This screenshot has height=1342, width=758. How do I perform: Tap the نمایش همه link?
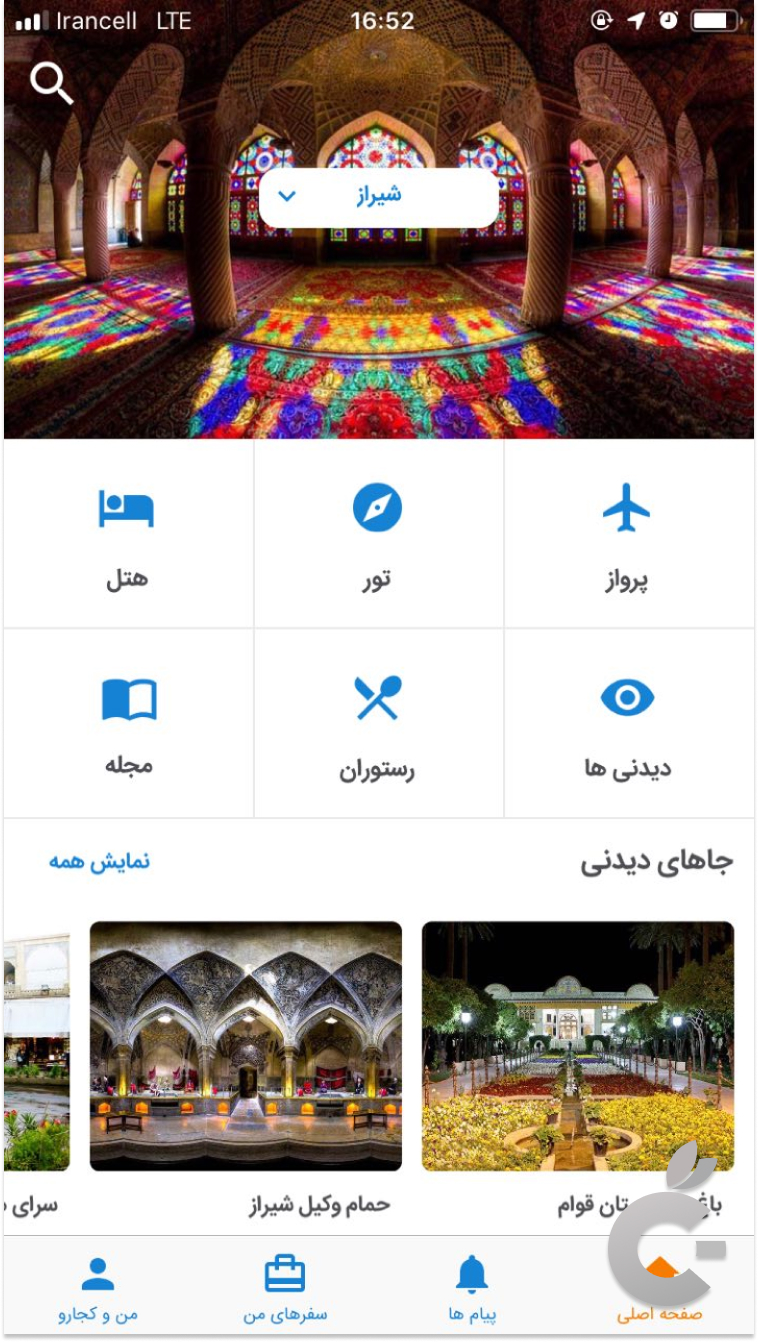pos(96,861)
